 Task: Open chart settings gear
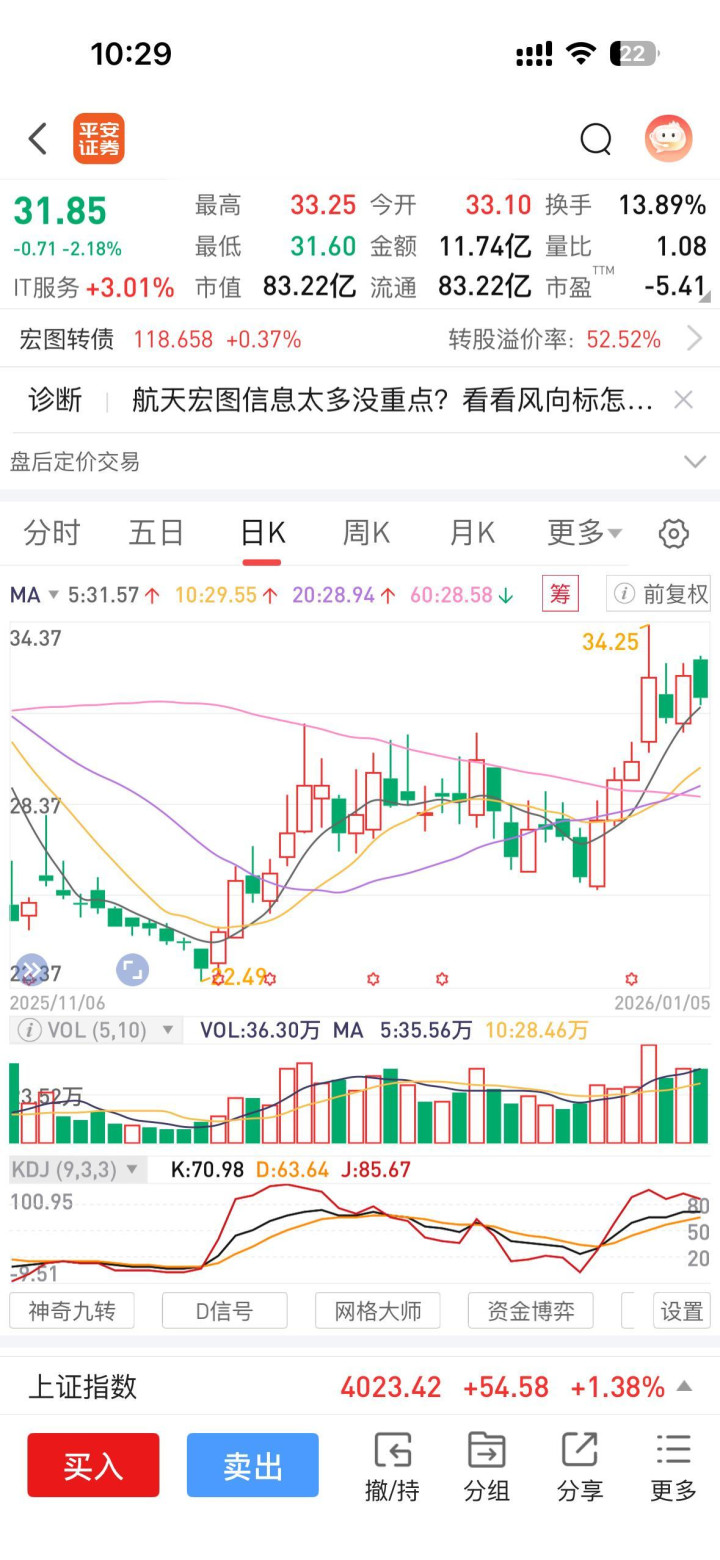(x=674, y=534)
